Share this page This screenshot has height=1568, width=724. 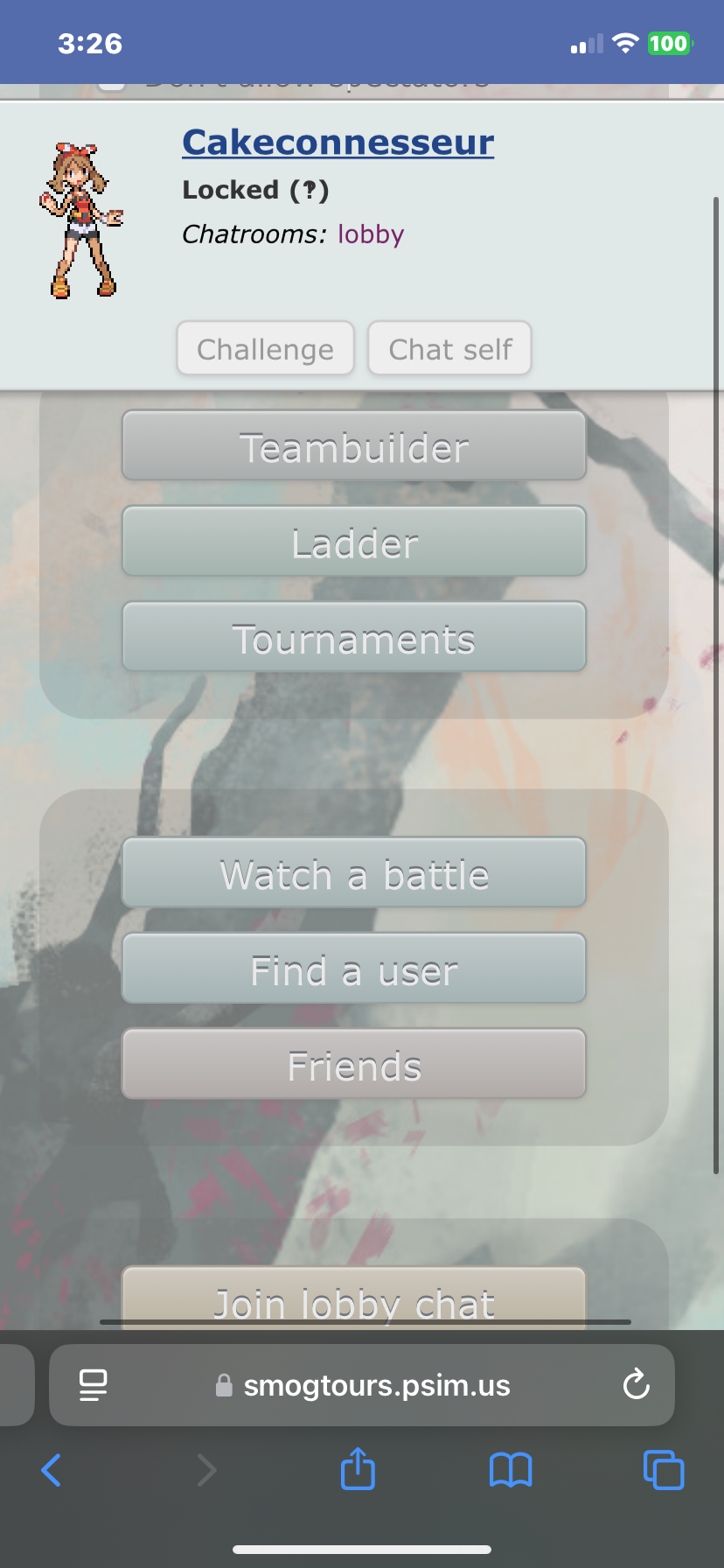pyautogui.click(x=358, y=1469)
